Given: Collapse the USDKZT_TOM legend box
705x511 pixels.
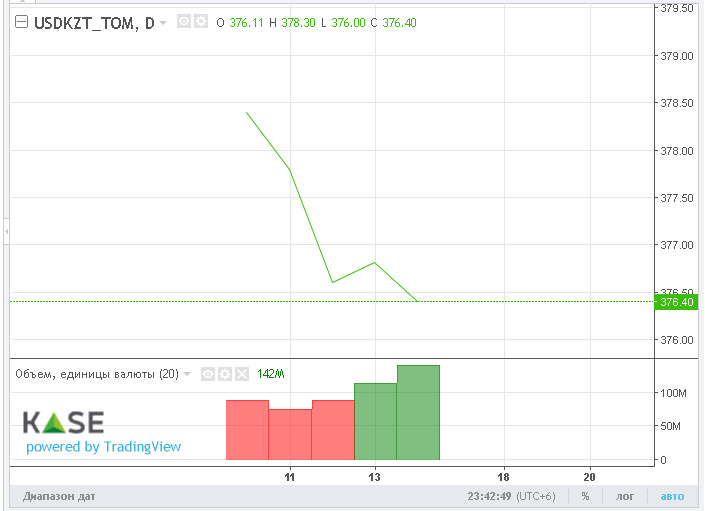Looking at the screenshot, I should [x=22, y=23].
